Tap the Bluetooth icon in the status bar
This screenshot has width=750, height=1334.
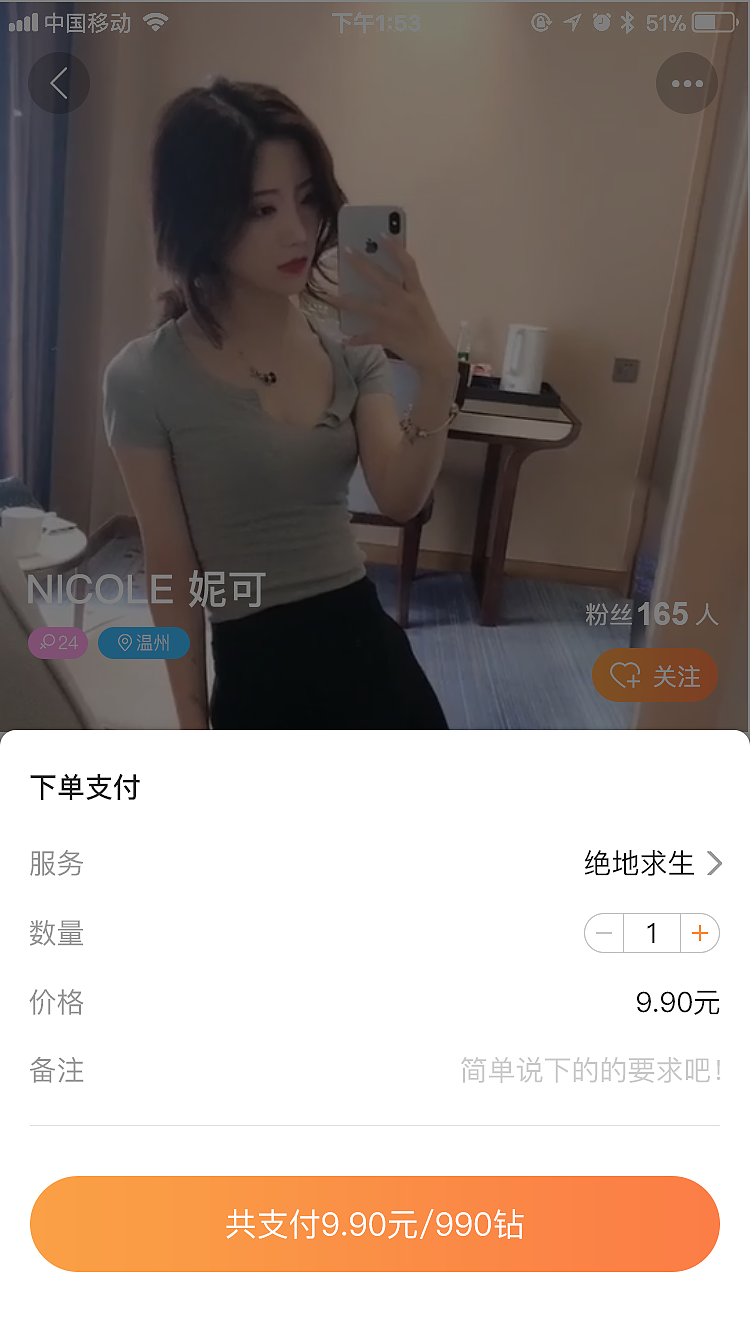[625, 22]
